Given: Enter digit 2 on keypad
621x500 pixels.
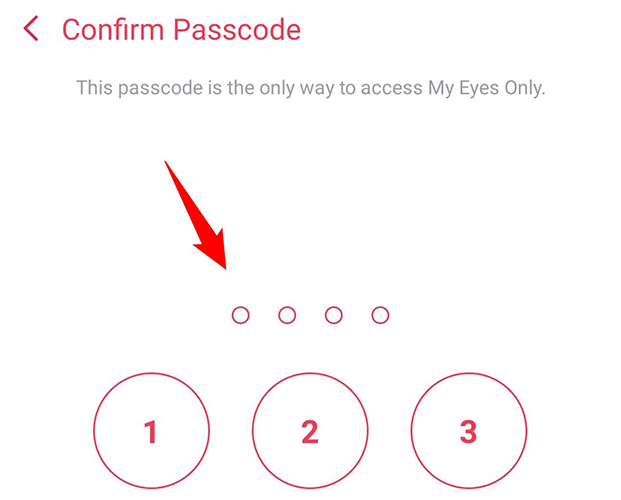Looking at the screenshot, I should [309, 432].
